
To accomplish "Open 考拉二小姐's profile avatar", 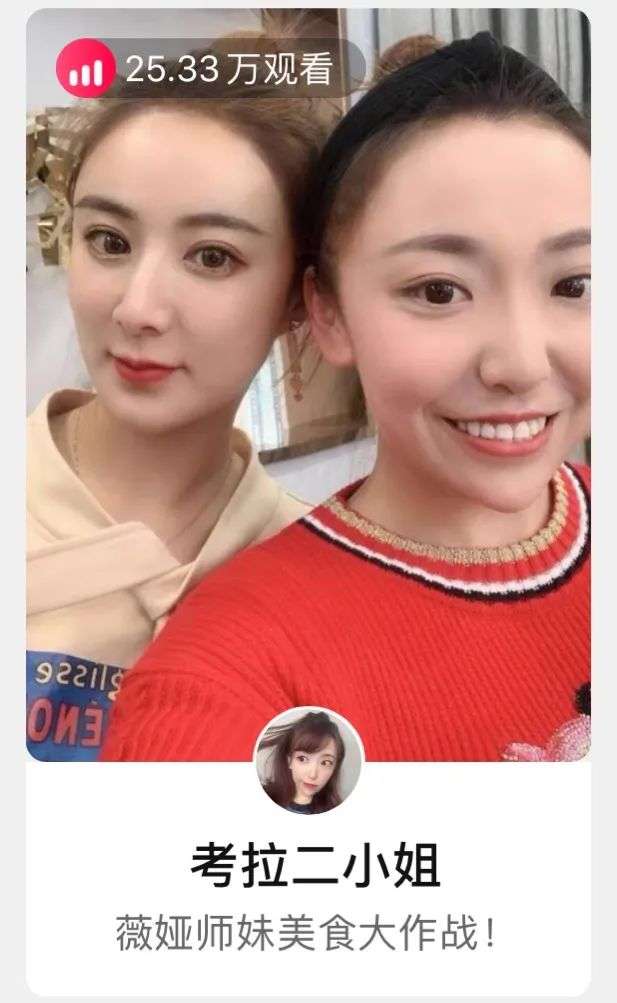I will pyautogui.click(x=308, y=760).
